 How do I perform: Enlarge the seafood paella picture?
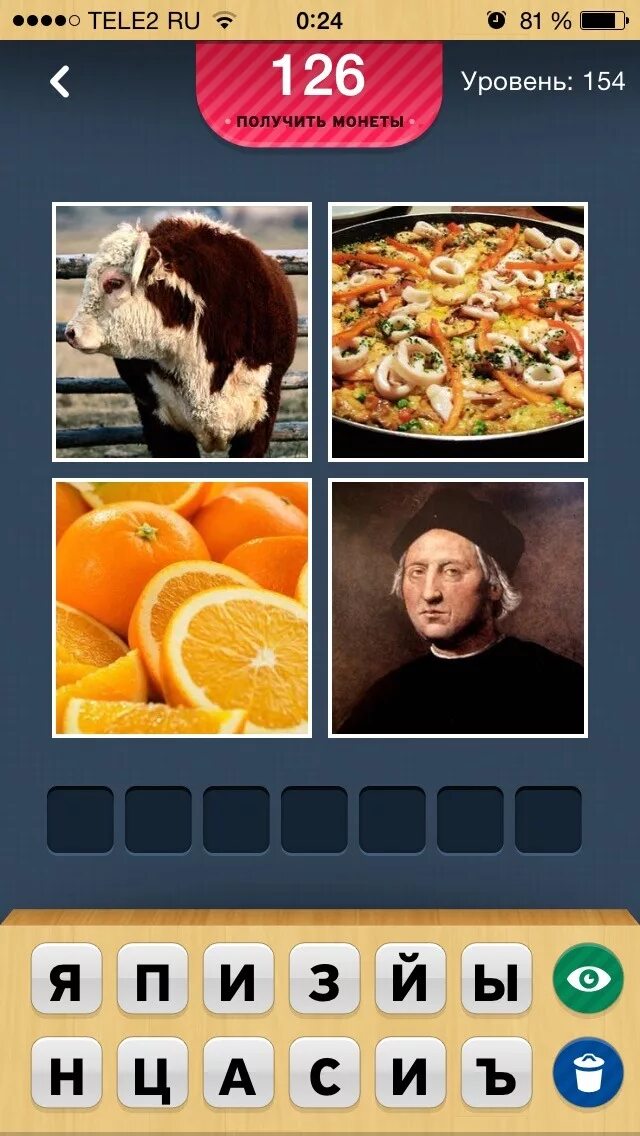click(x=458, y=332)
